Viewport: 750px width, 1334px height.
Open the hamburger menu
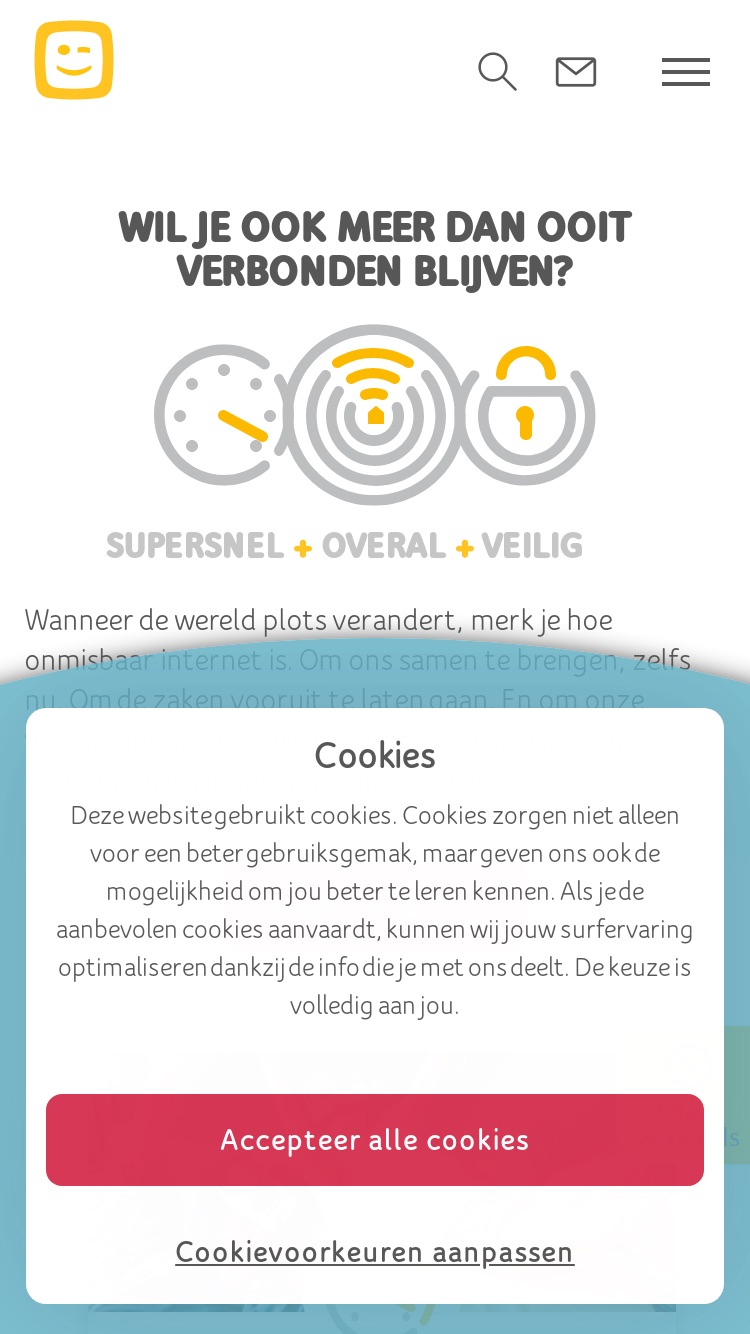pos(686,72)
